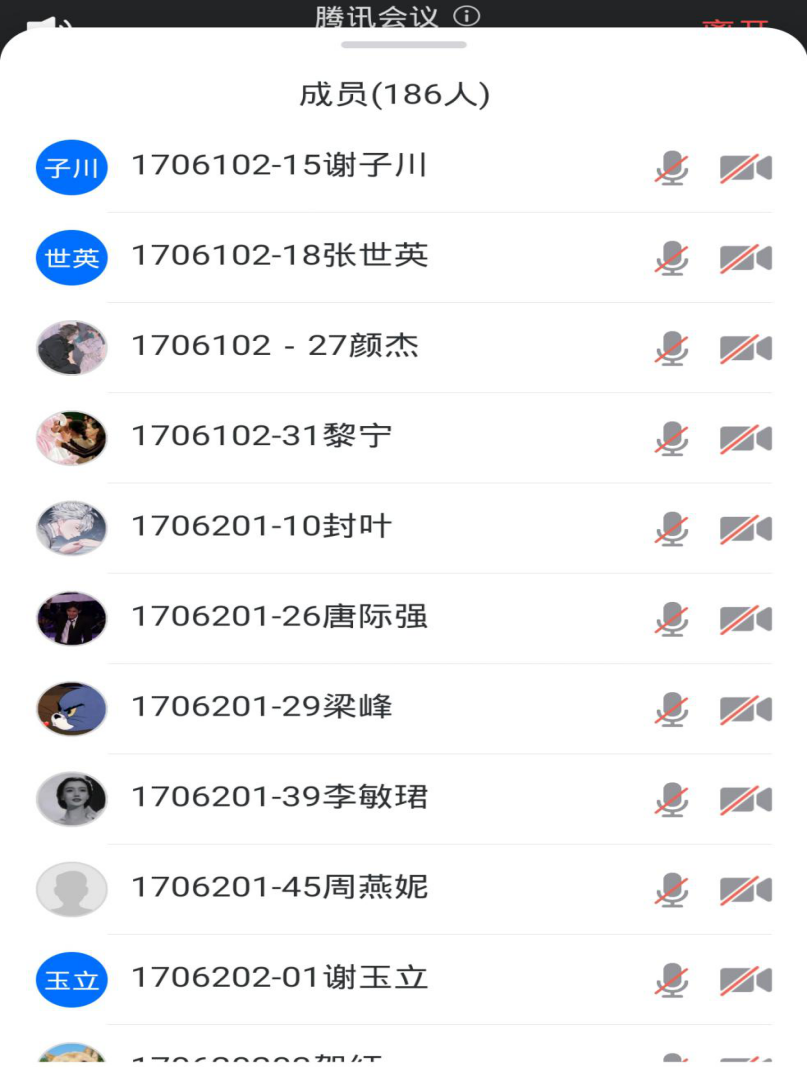
Task: Open member row 1706102-15谢子川
Action: [279, 166]
